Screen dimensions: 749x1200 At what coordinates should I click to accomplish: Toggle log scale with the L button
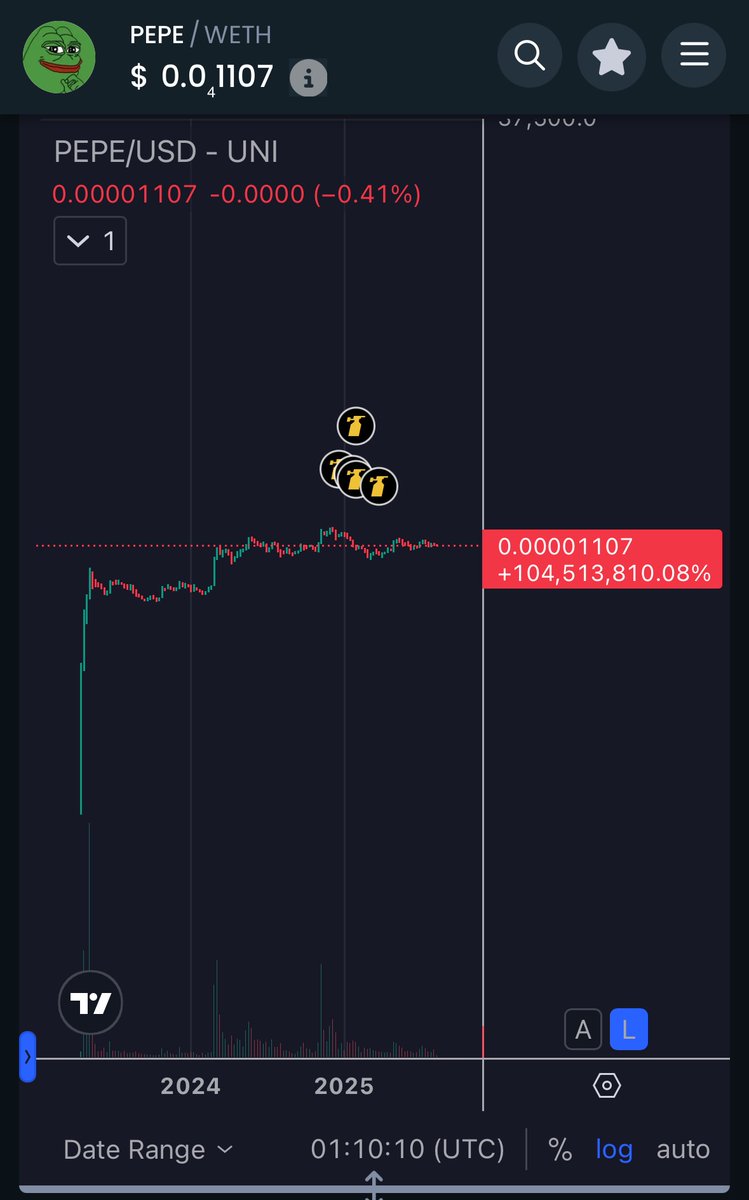coord(629,1029)
